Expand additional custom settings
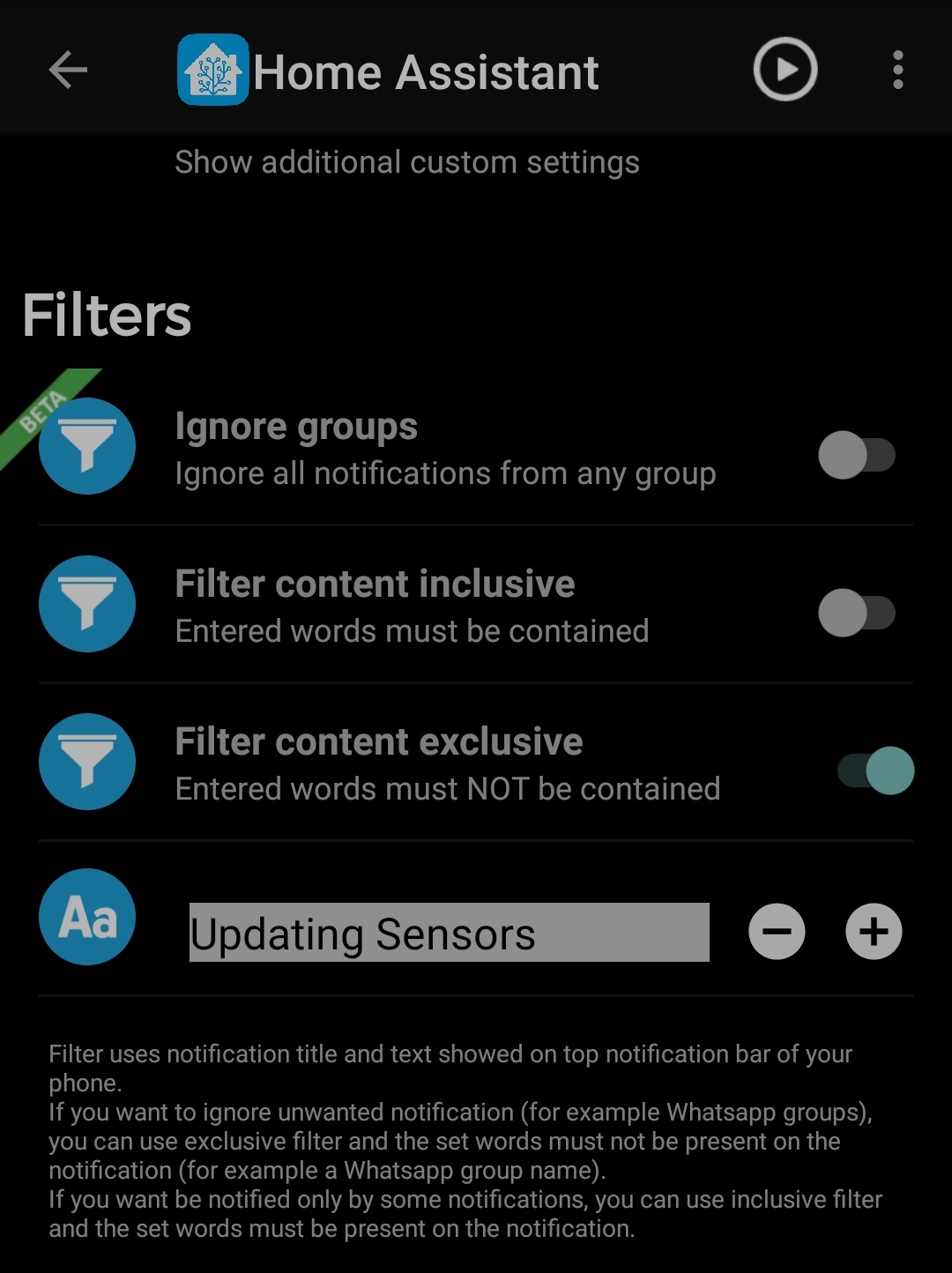952x1273 pixels. click(x=408, y=161)
